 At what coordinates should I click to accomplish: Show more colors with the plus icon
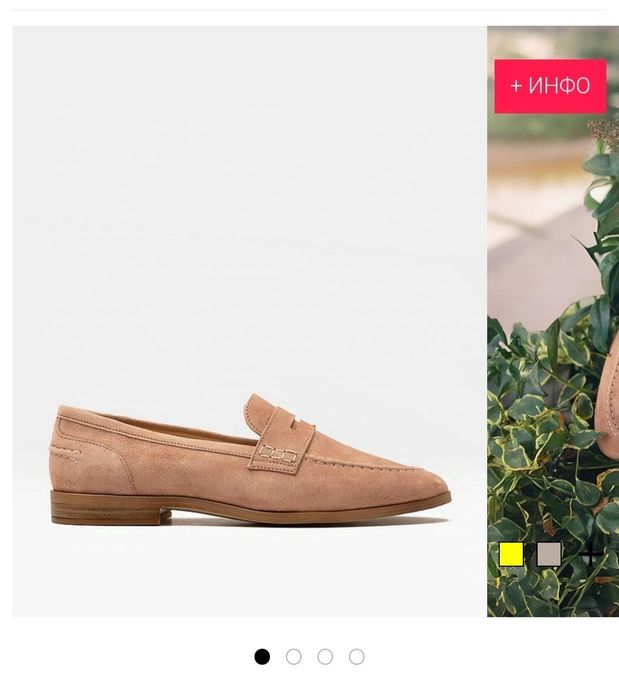coord(590,553)
